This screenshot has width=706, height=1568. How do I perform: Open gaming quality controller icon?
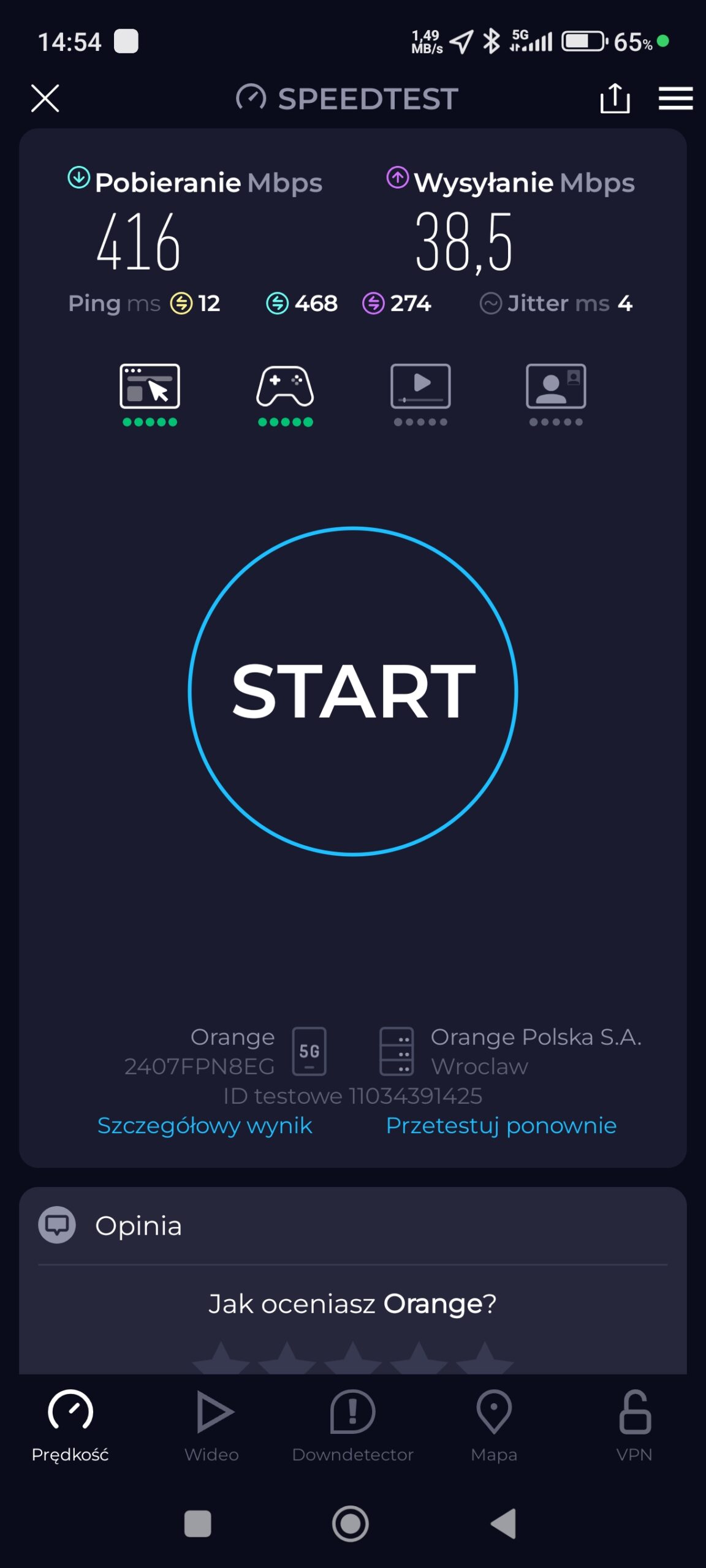285,387
